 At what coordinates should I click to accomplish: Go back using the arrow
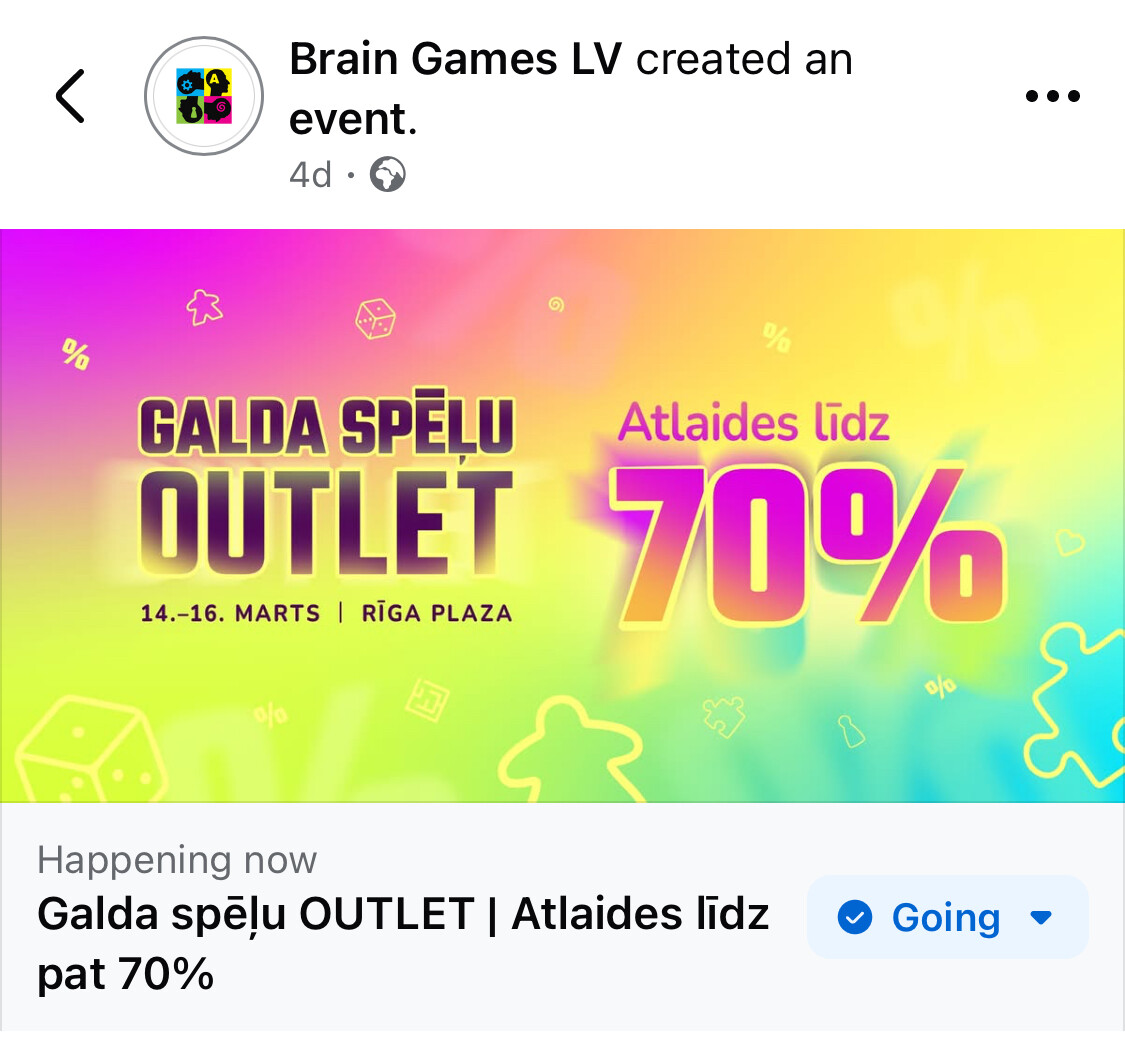pyautogui.click(x=70, y=97)
